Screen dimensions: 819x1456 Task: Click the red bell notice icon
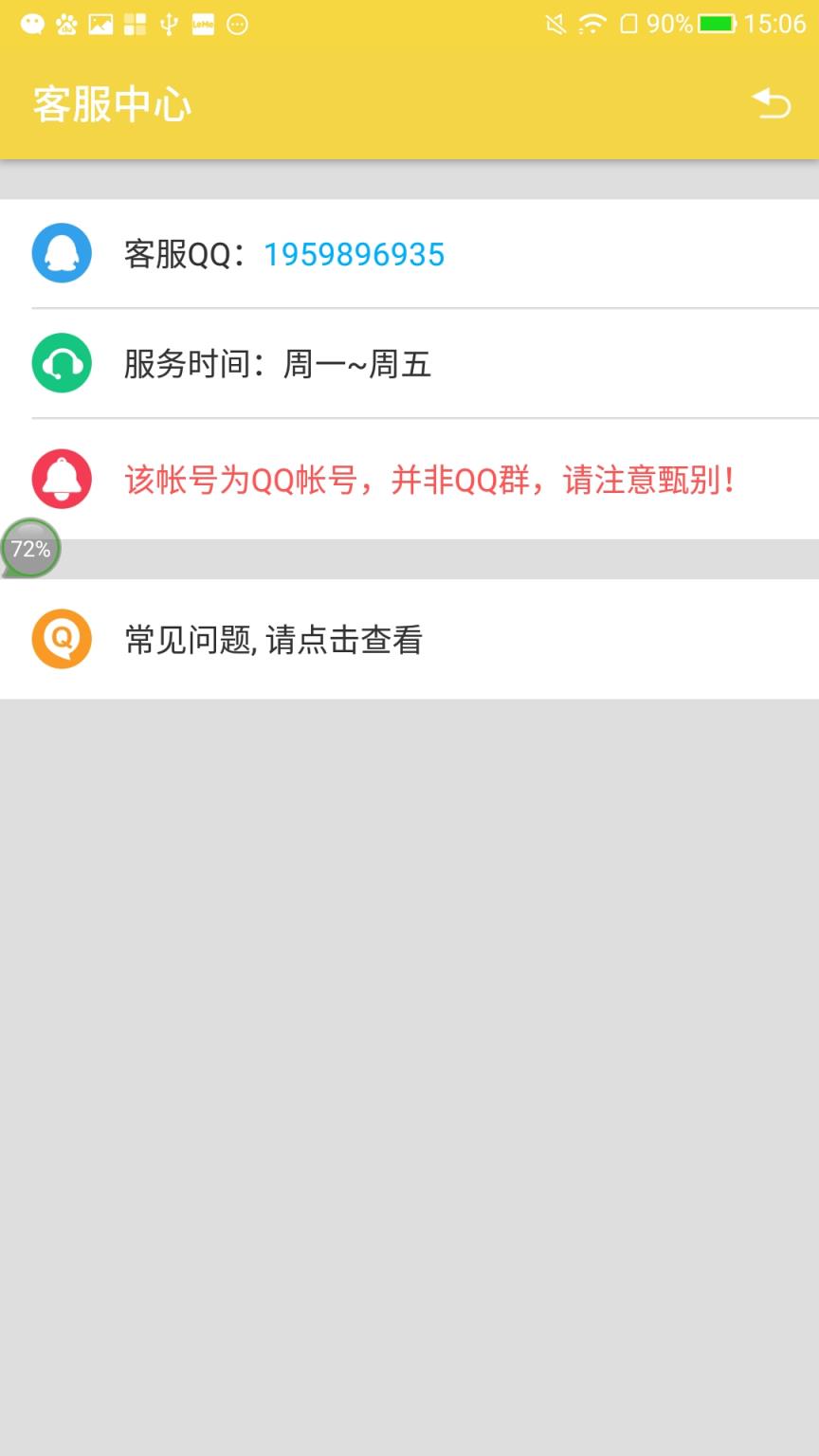coord(62,479)
